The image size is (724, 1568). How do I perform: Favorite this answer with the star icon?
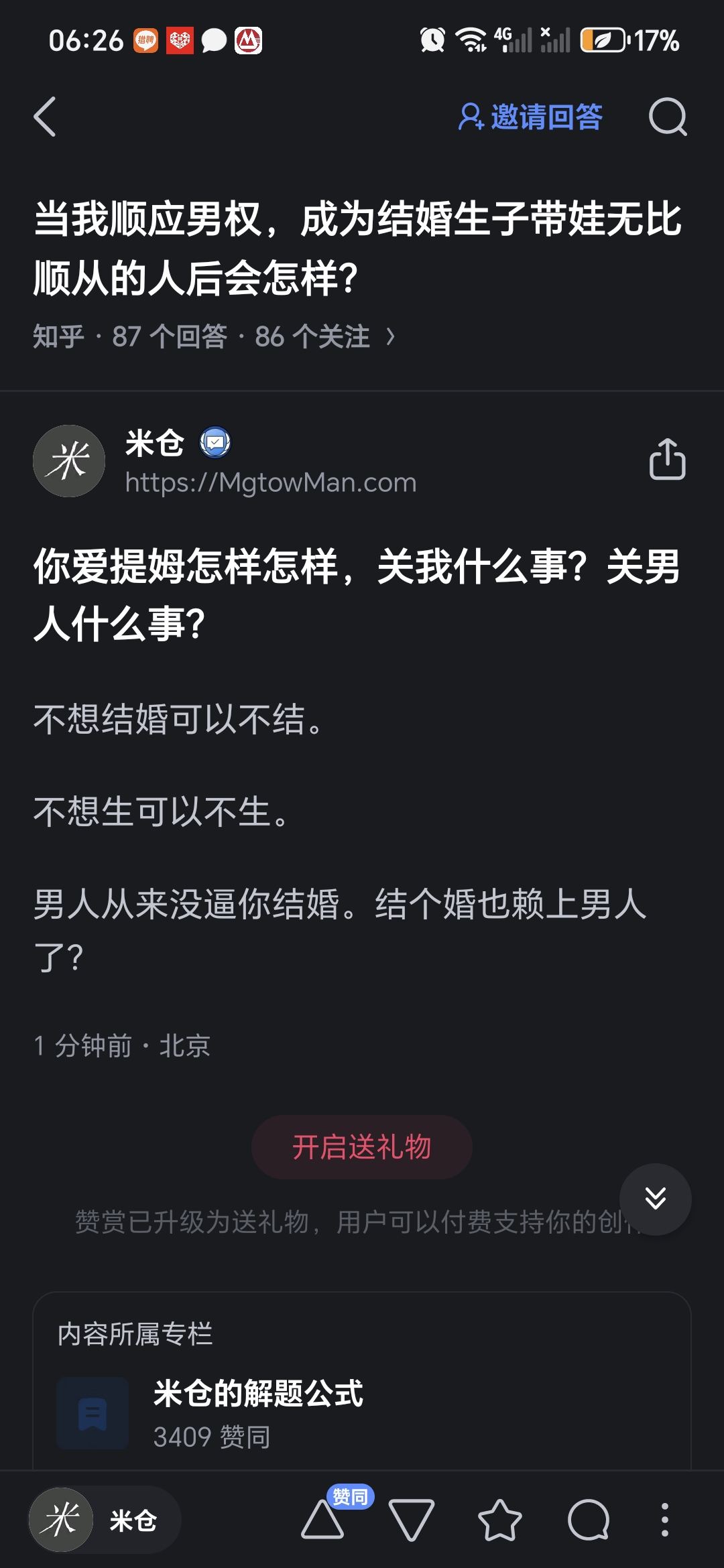pos(499,1520)
